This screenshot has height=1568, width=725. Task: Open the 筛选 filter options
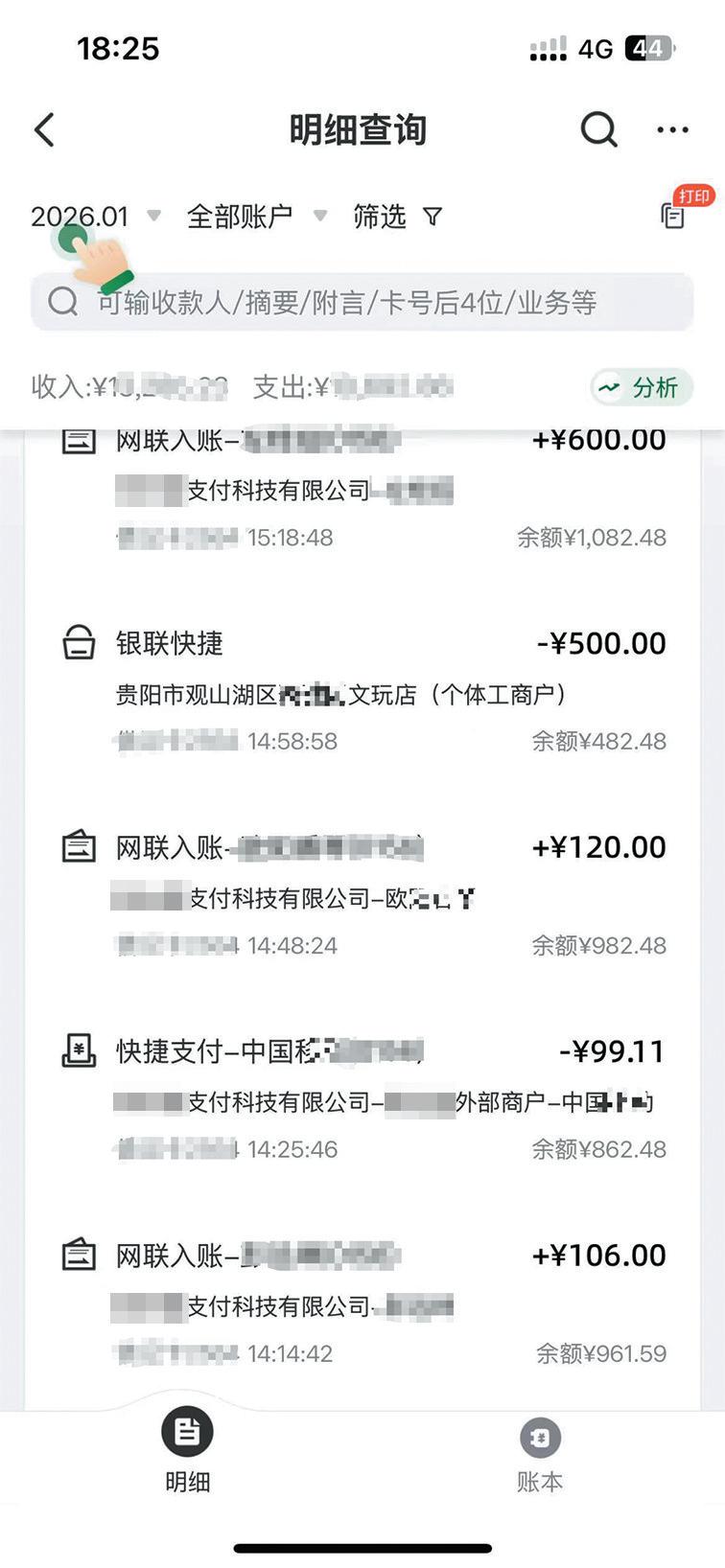[x=397, y=217]
